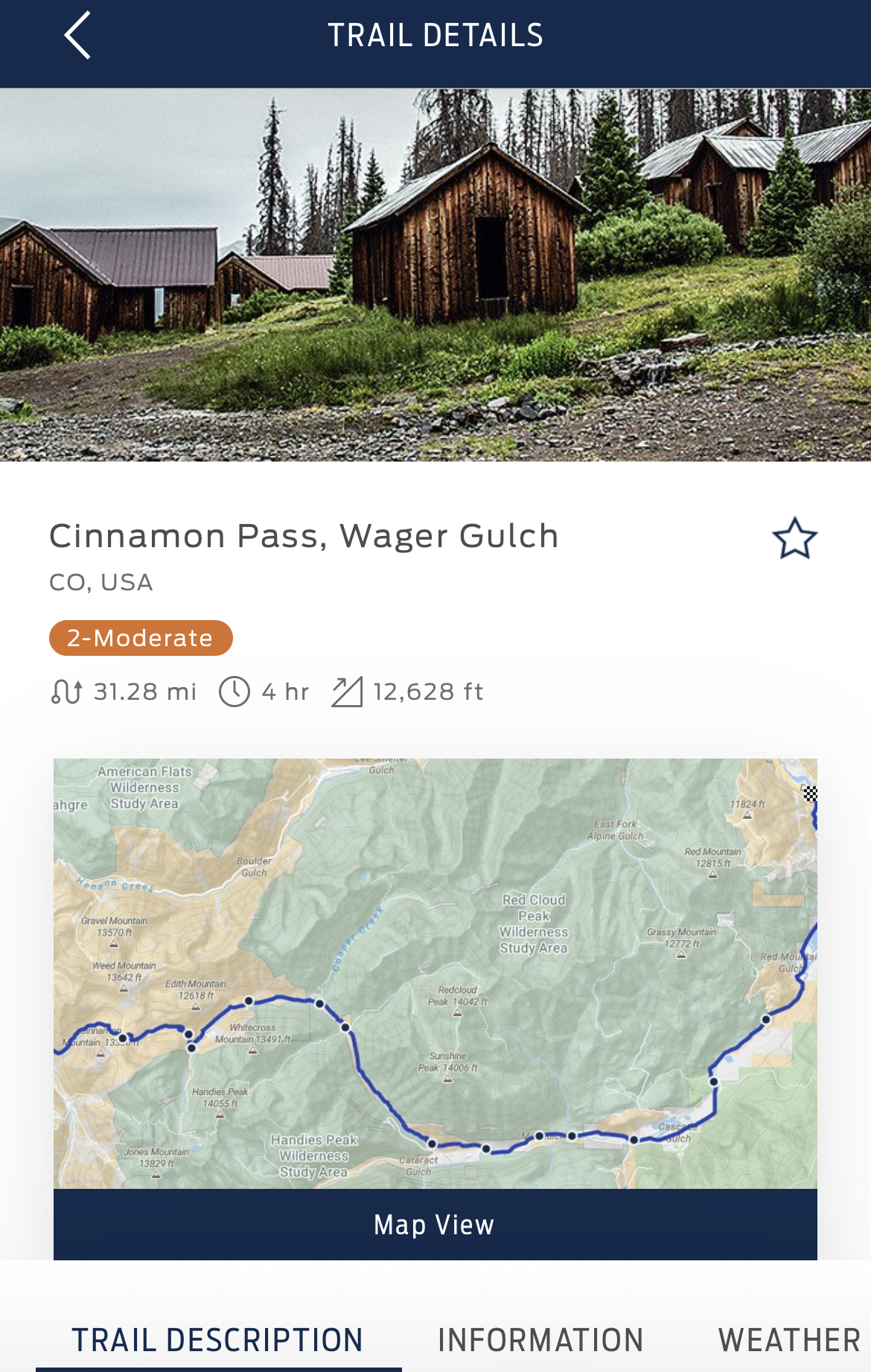This screenshot has height=1372, width=871.
Task: Switch to the Weather tab
Action: tap(789, 1340)
